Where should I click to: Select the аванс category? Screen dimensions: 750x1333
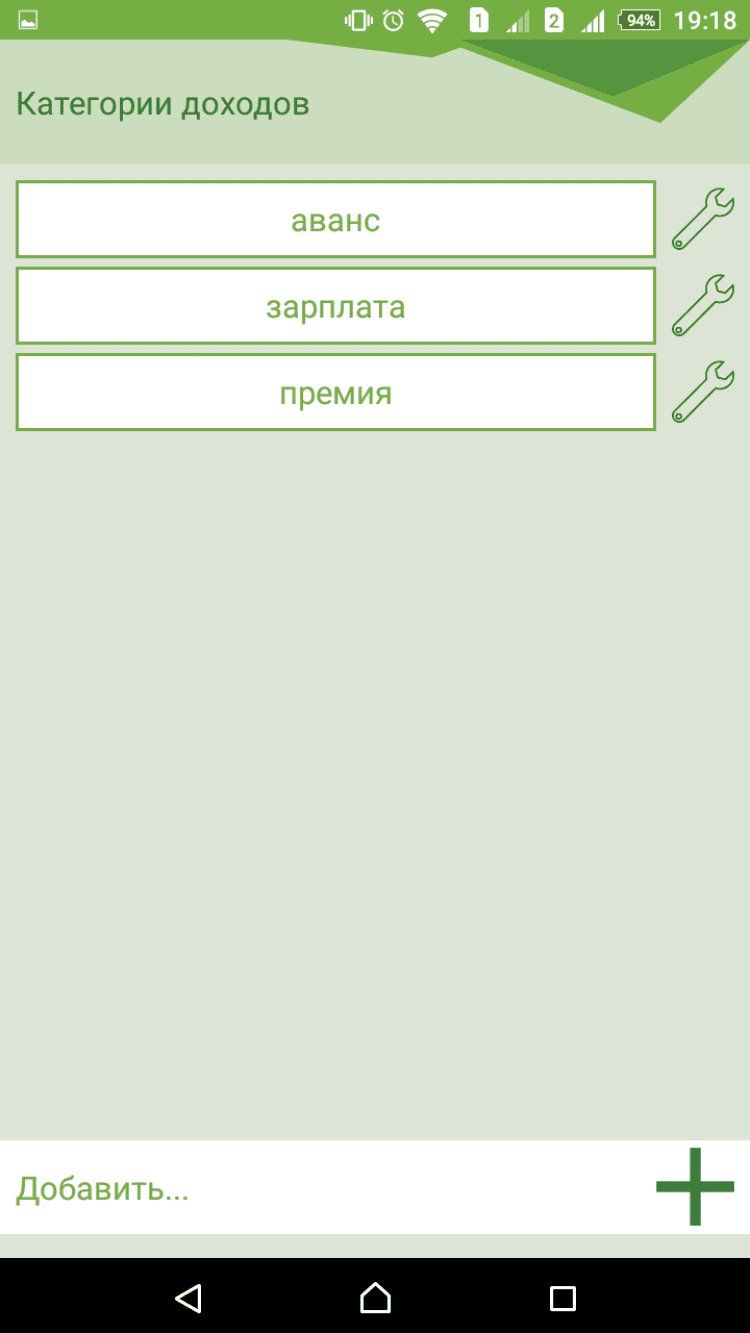(335, 219)
